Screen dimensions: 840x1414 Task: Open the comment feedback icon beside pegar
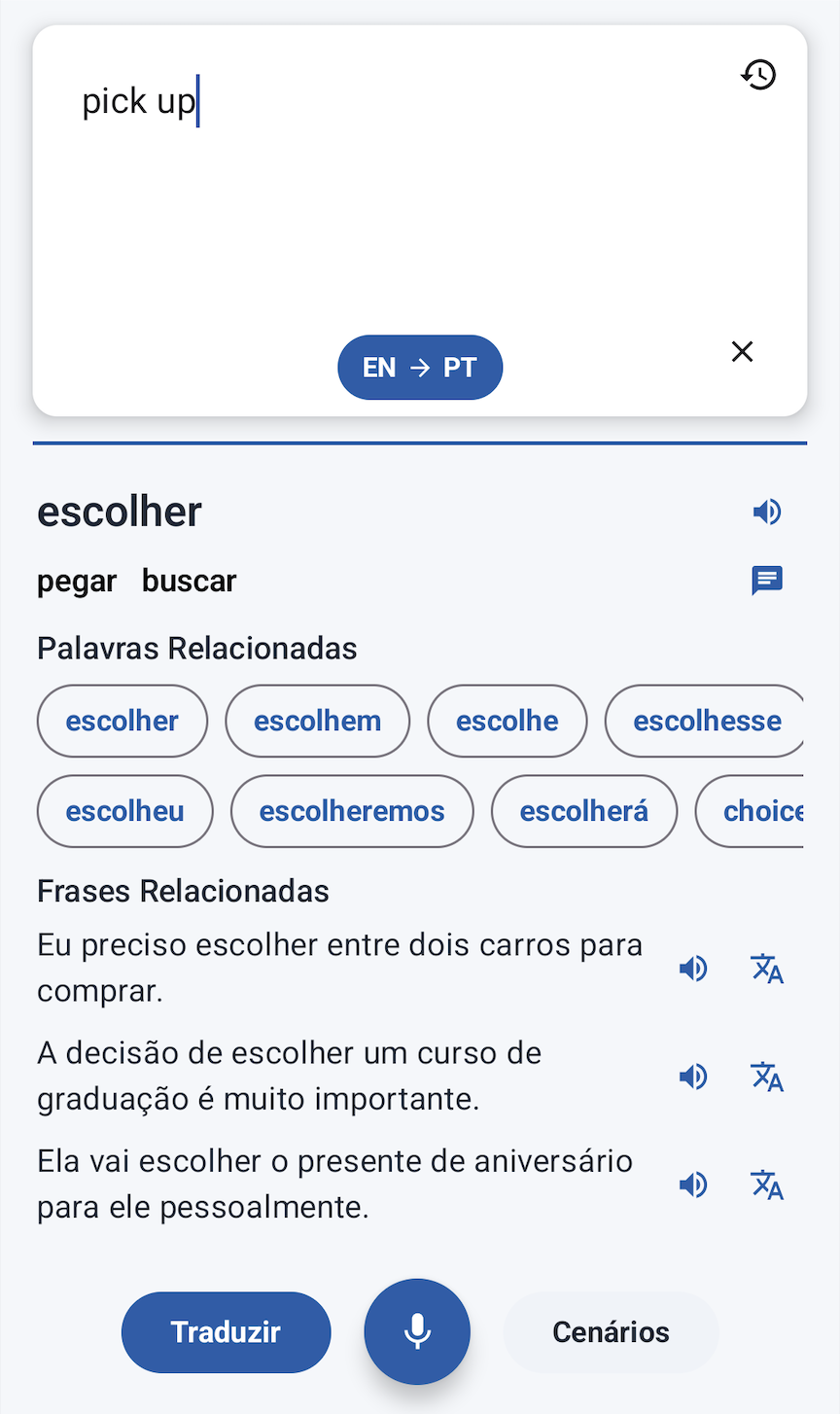pyautogui.click(x=767, y=581)
